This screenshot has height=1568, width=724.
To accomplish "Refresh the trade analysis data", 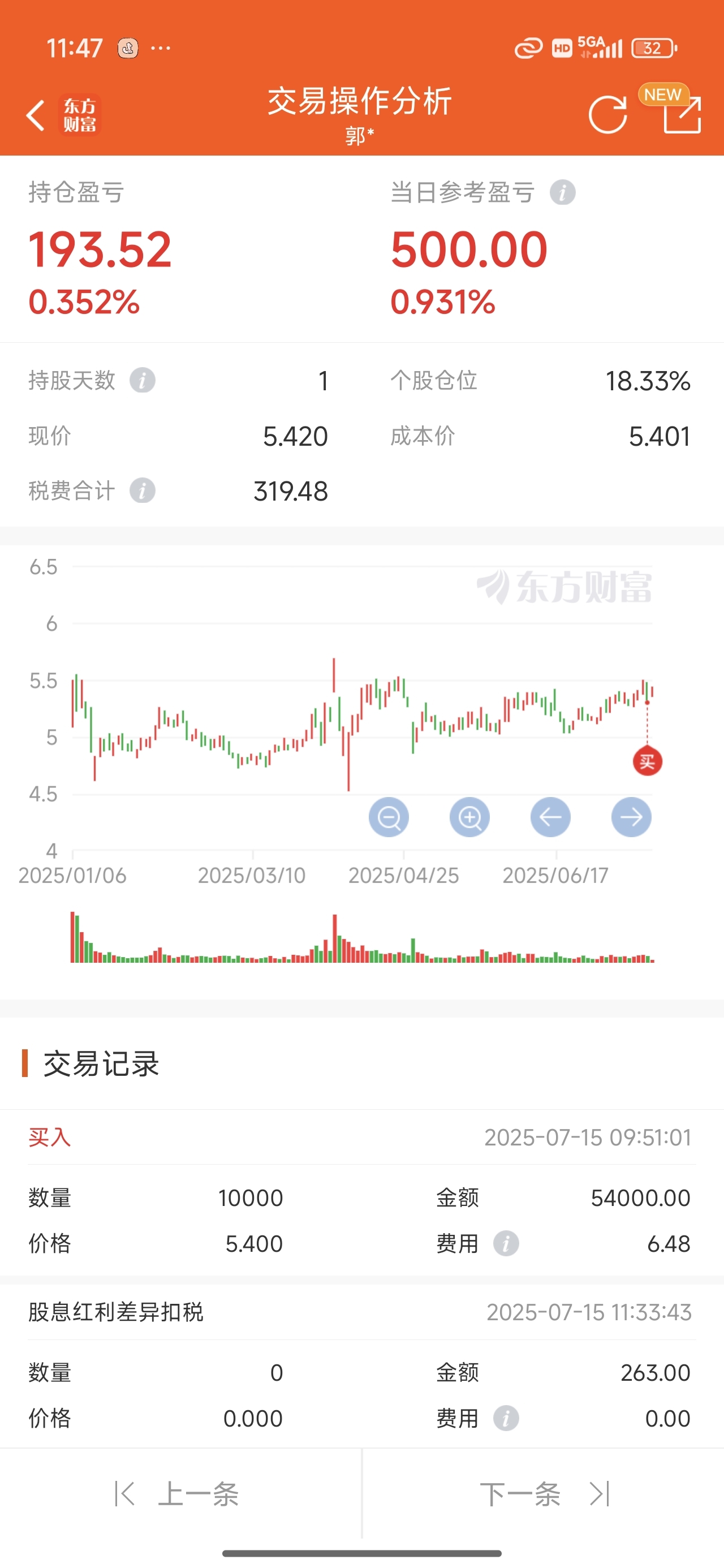I will pyautogui.click(x=607, y=114).
